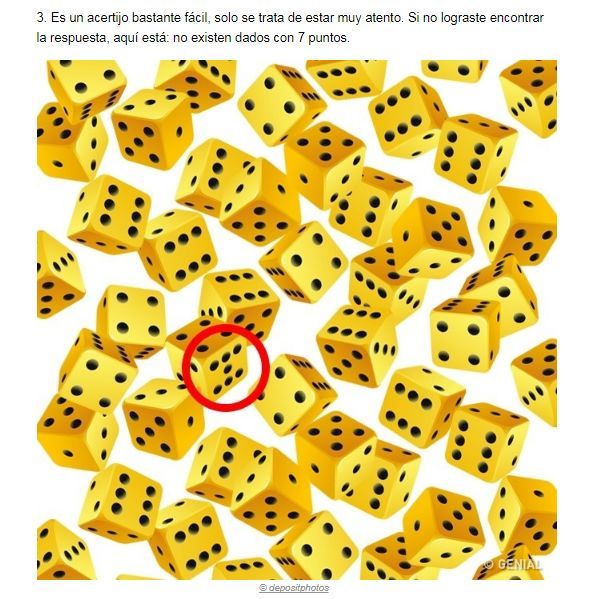Open the yellow dice puzzle image
Image resolution: width=604 pixels, height=599 pixels.
[x=297, y=320]
